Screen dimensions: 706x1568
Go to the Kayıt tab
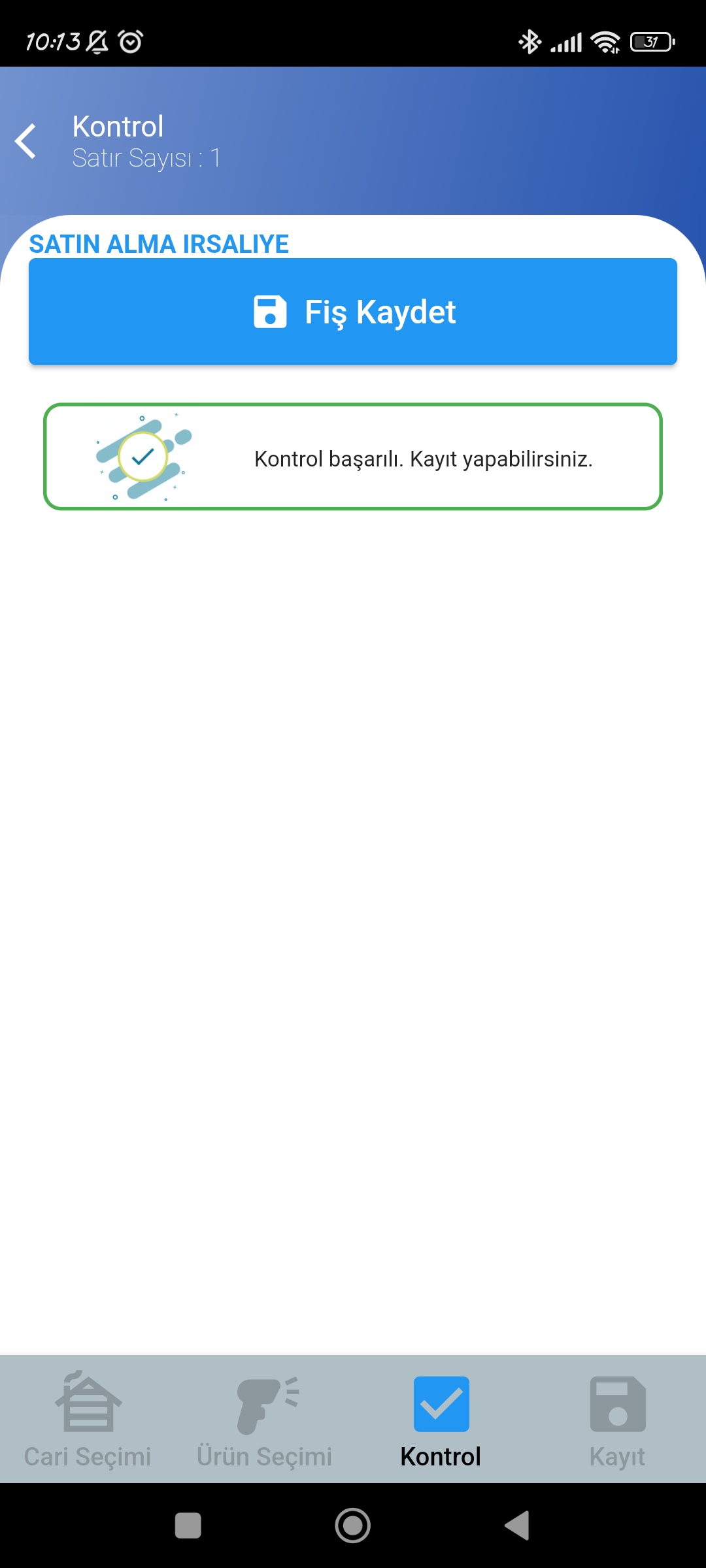(618, 1420)
